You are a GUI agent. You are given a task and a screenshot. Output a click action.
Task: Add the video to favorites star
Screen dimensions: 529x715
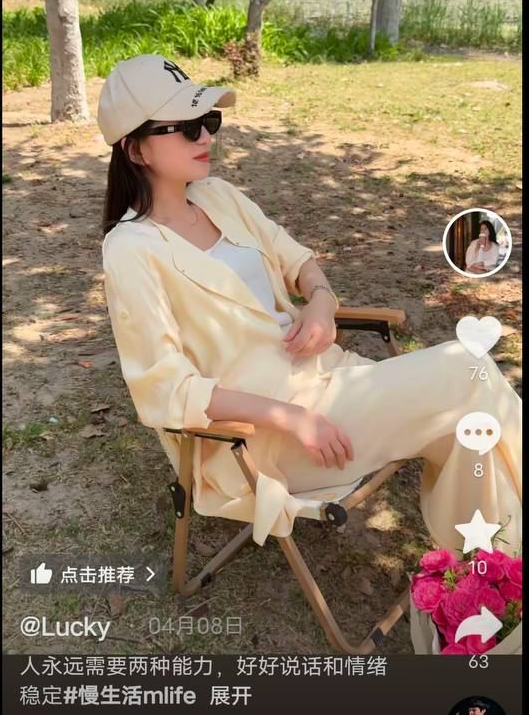477,531
